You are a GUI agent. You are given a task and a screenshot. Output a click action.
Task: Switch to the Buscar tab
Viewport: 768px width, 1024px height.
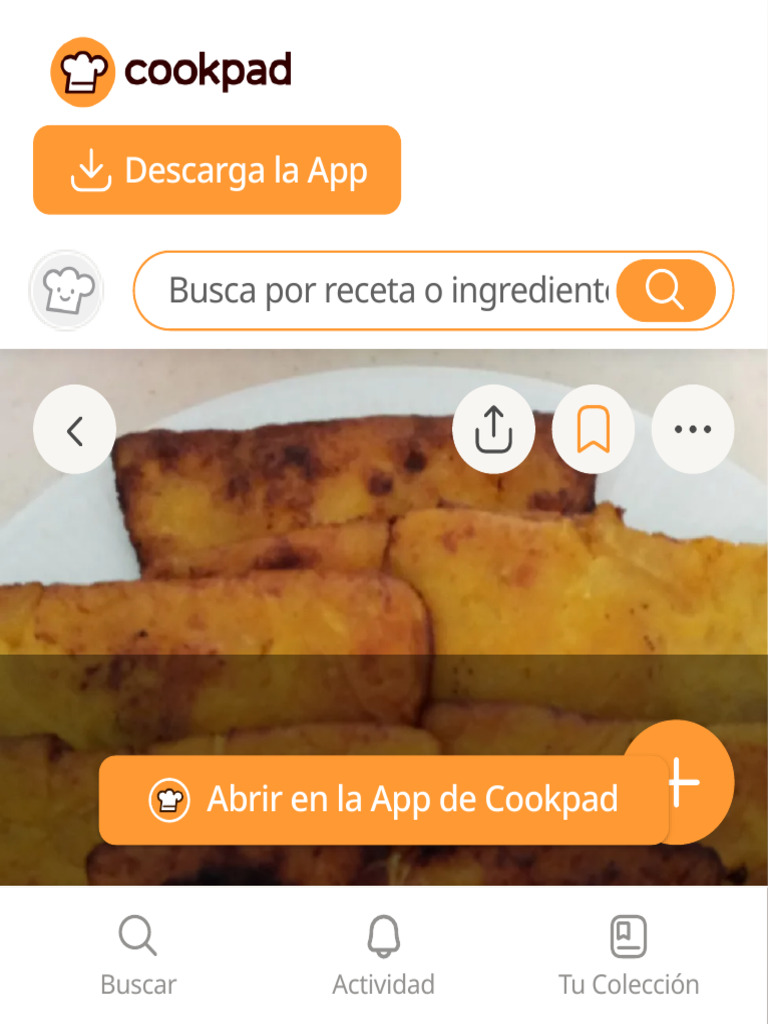tap(138, 955)
